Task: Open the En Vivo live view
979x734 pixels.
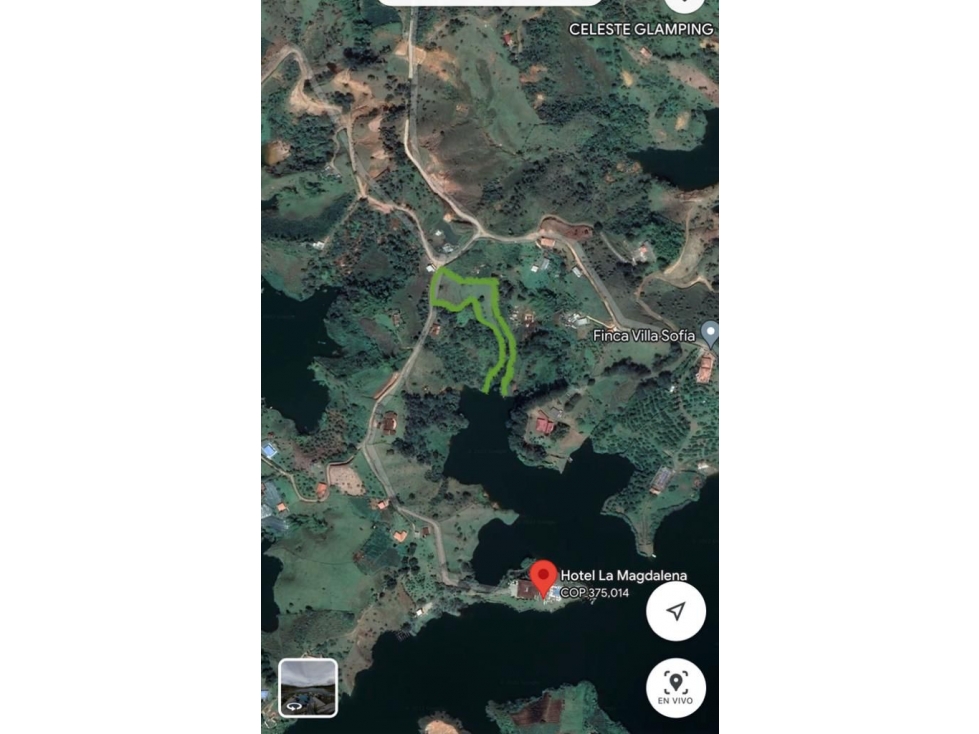Action: tap(676, 687)
